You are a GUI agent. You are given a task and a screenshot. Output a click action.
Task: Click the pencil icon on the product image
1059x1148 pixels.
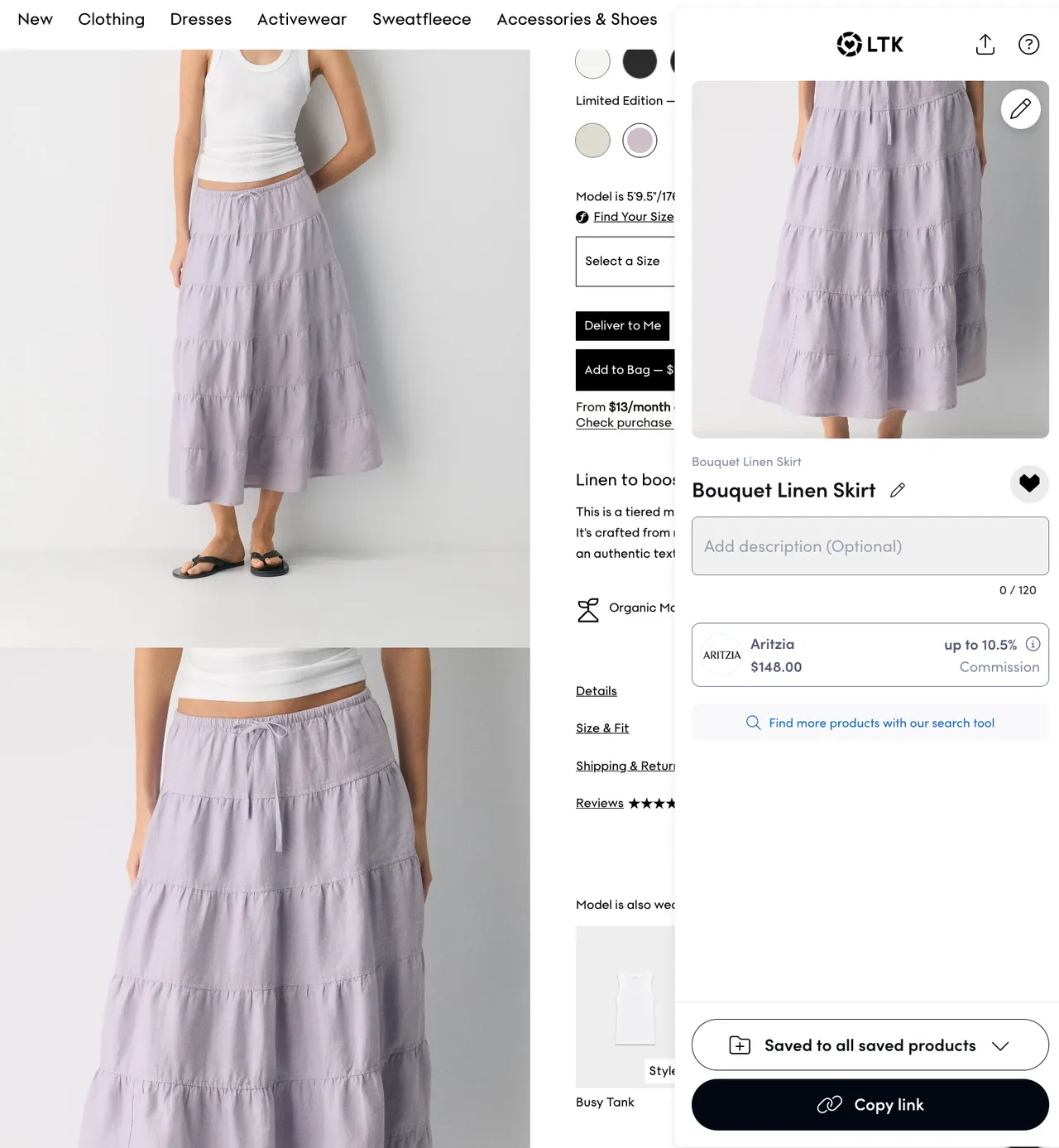coord(1021,108)
